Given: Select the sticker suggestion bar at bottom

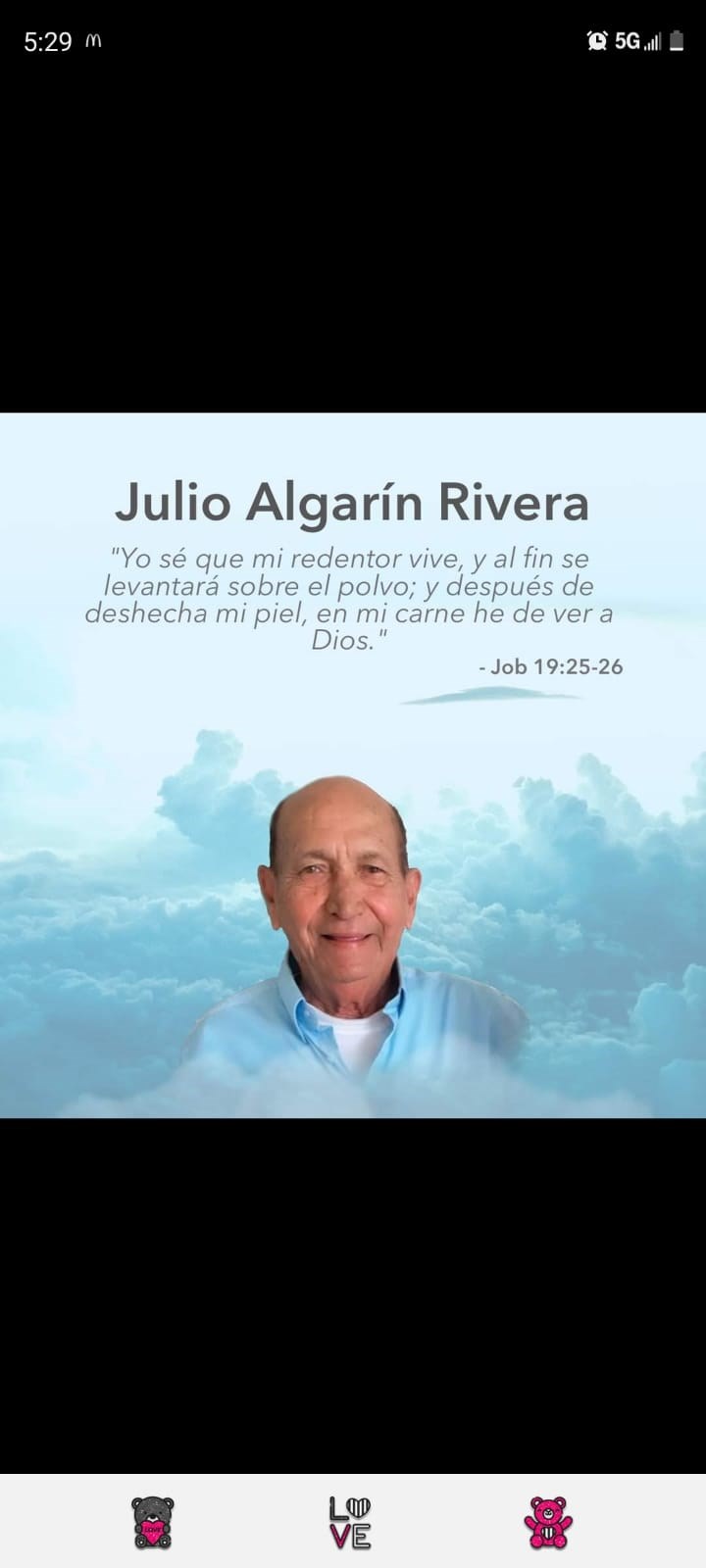Looking at the screenshot, I should point(353,1519).
